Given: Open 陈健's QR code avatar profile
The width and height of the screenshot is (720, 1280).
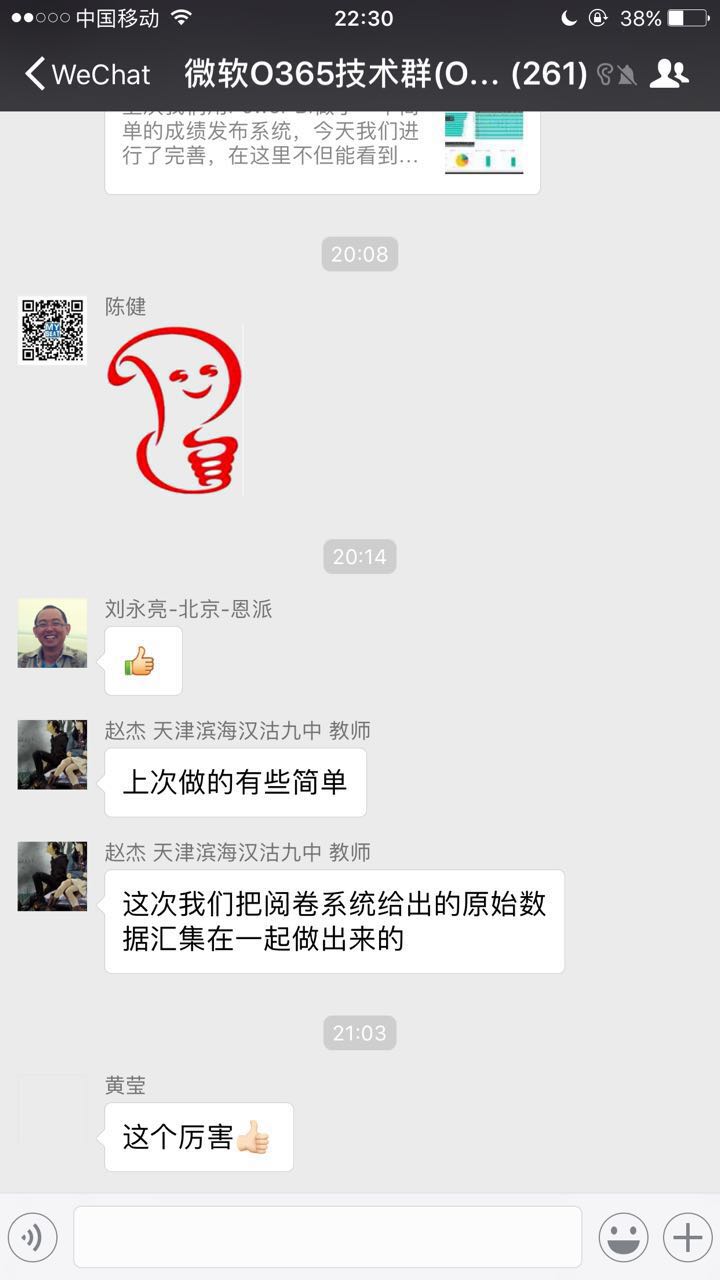Looking at the screenshot, I should click(52, 330).
